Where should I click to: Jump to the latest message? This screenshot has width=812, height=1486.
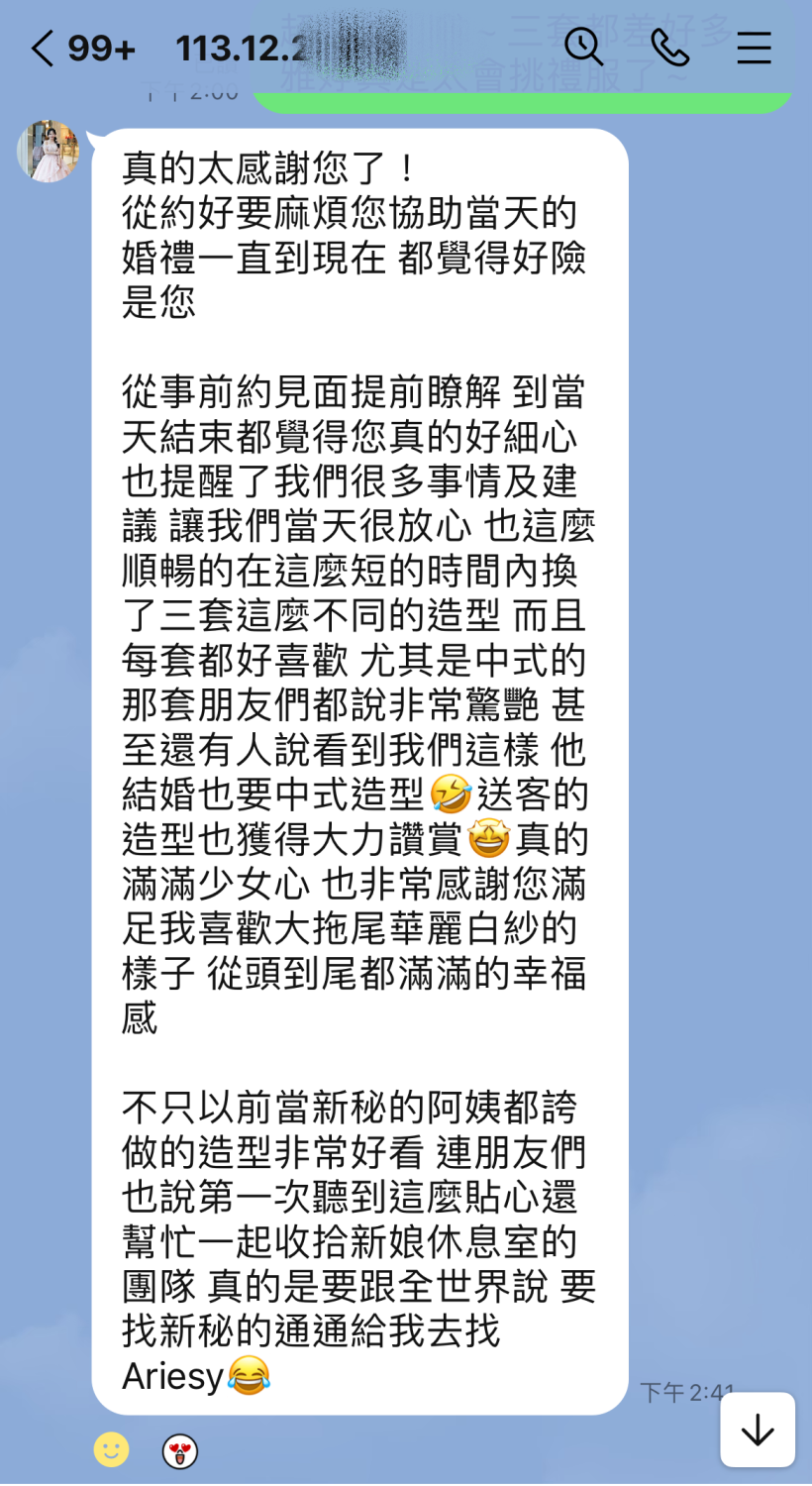pos(758,1430)
